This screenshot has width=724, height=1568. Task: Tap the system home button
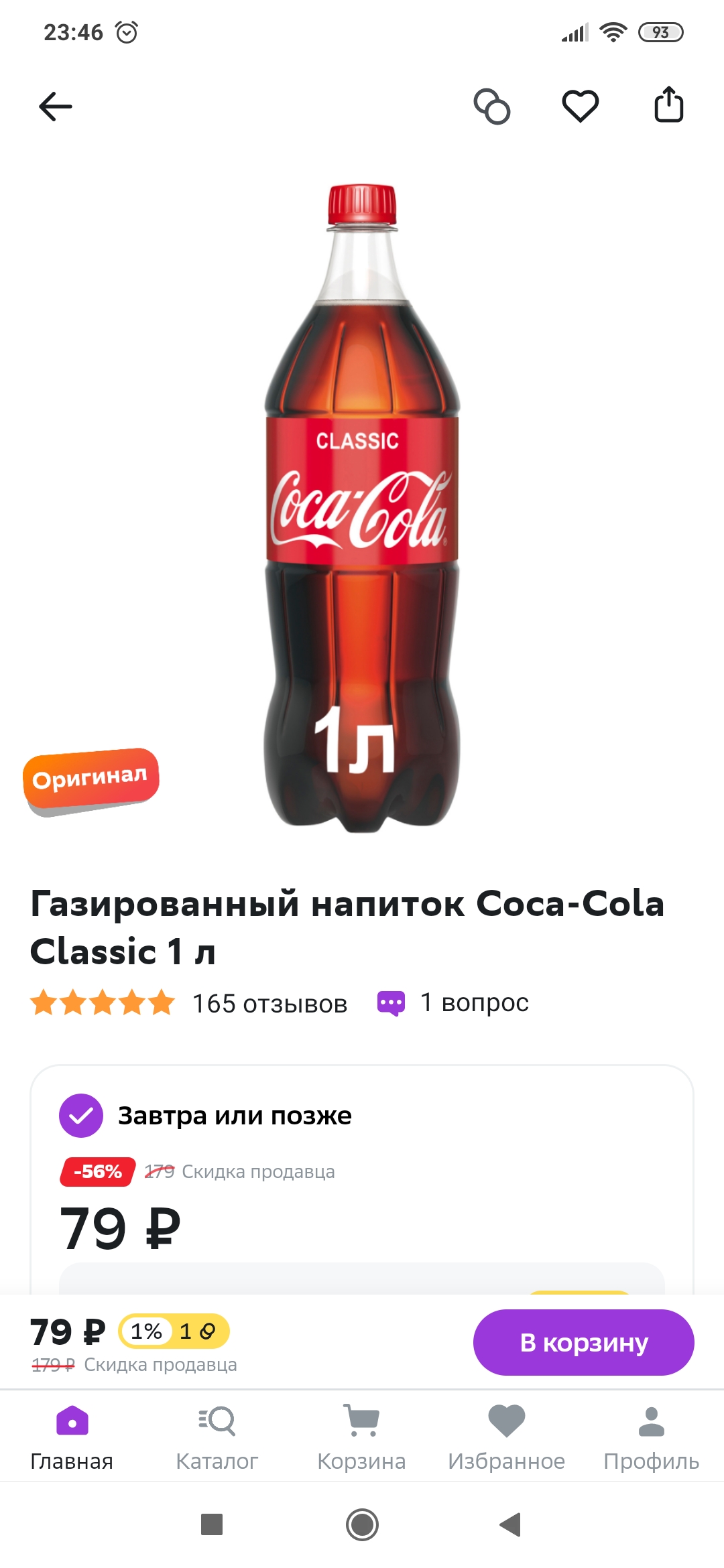(x=362, y=1524)
